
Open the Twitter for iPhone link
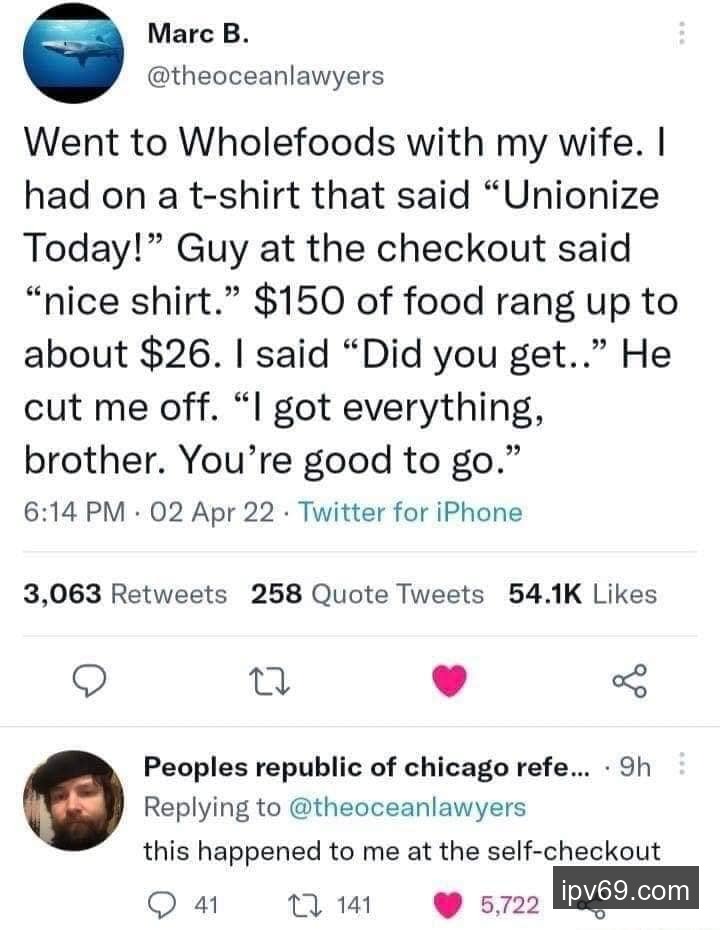(x=410, y=513)
